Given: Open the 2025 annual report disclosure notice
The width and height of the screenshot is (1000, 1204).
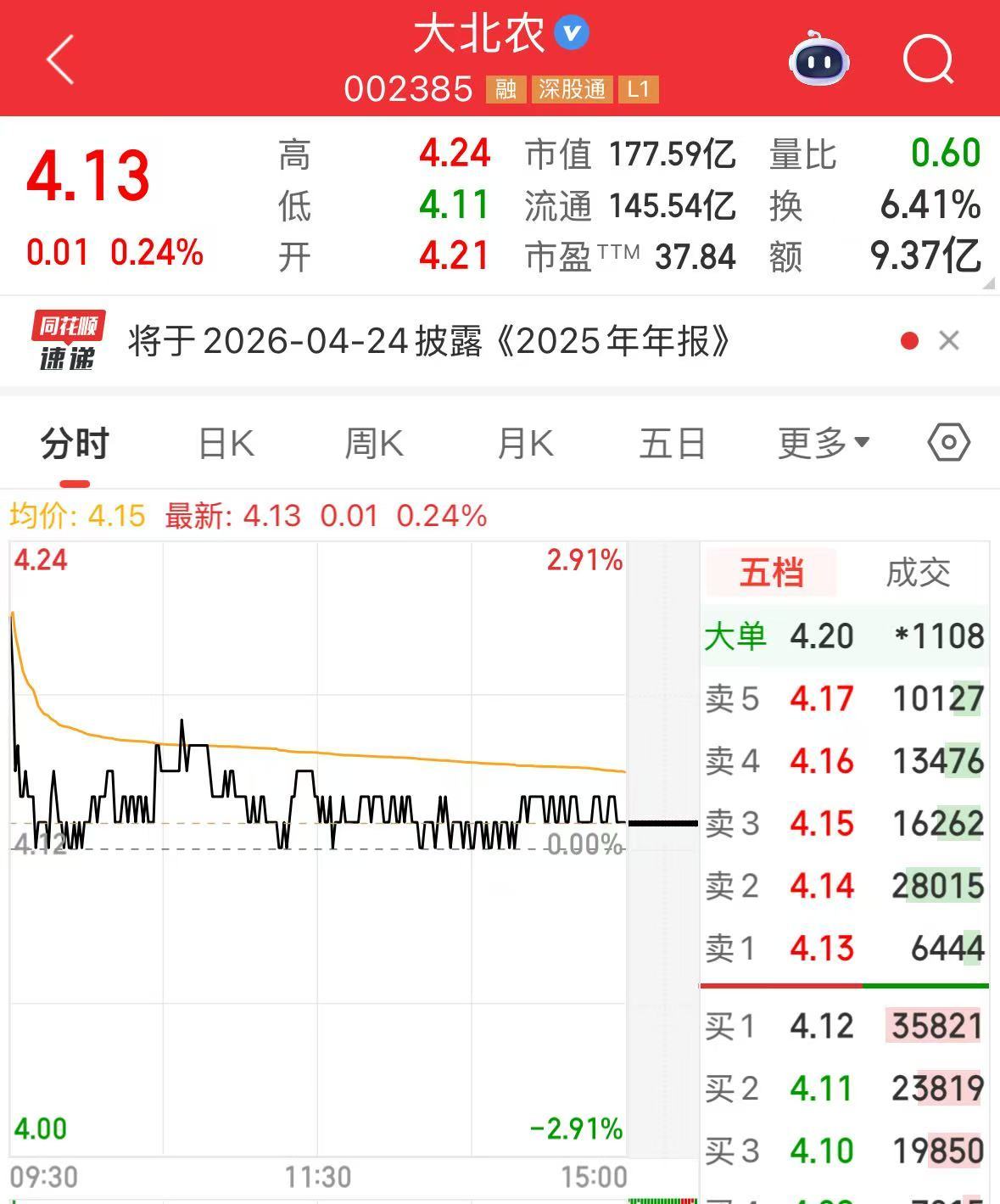Looking at the screenshot, I should (x=428, y=341).
